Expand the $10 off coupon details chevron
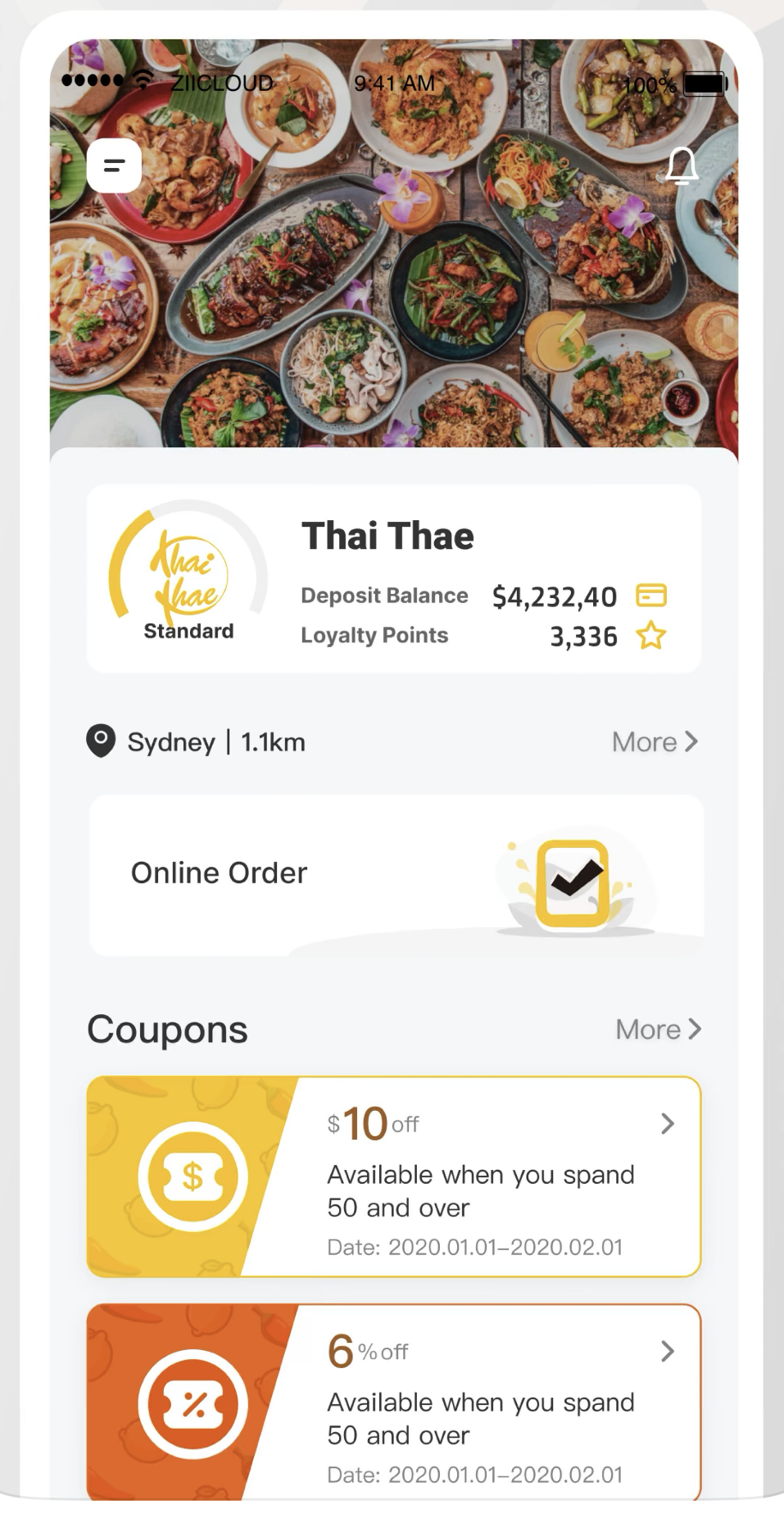Image resolution: width=784 pixels, height=1523 pixels. (668, 1124)
